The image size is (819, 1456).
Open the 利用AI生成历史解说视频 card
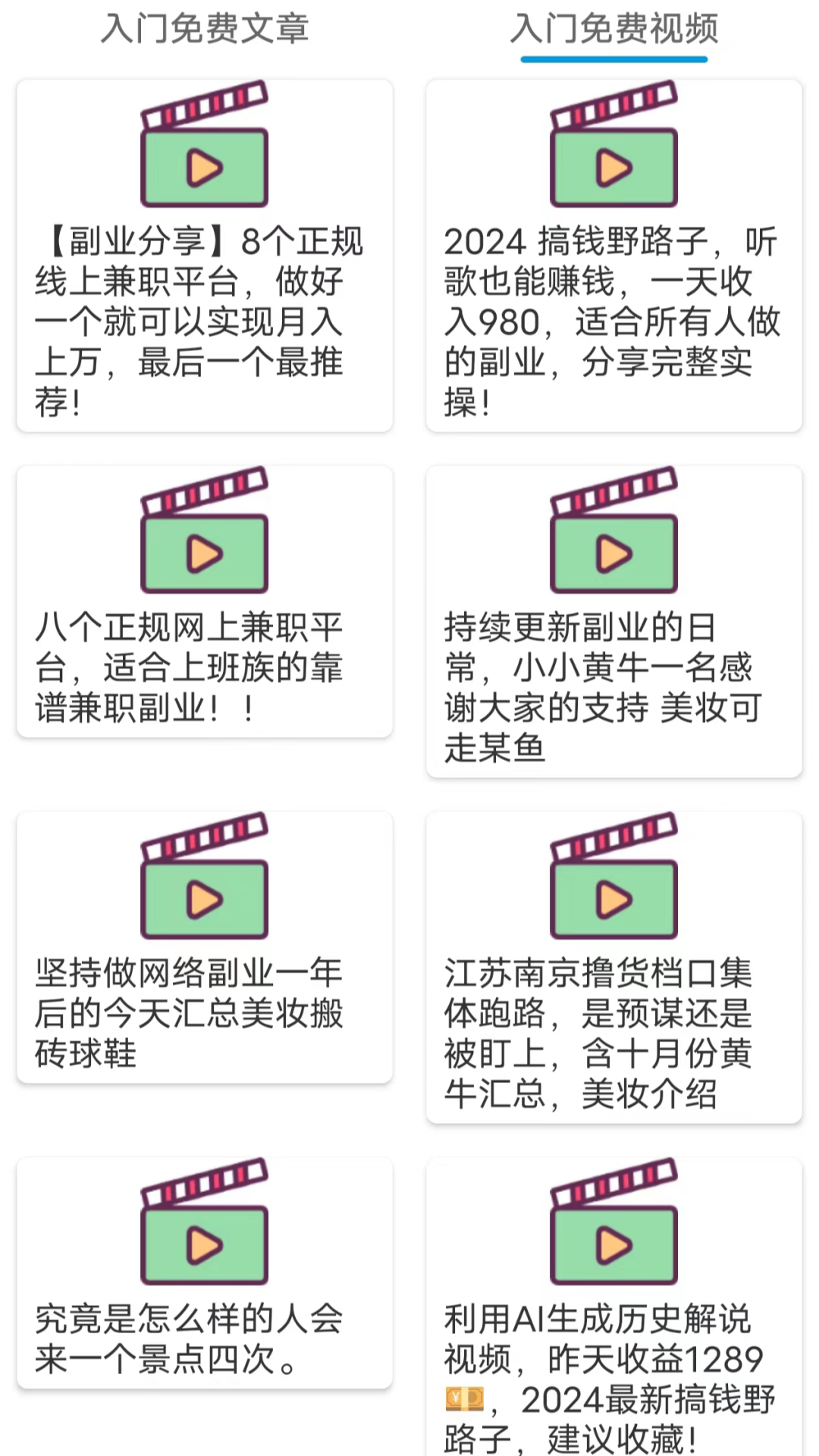coord(614,1307)
